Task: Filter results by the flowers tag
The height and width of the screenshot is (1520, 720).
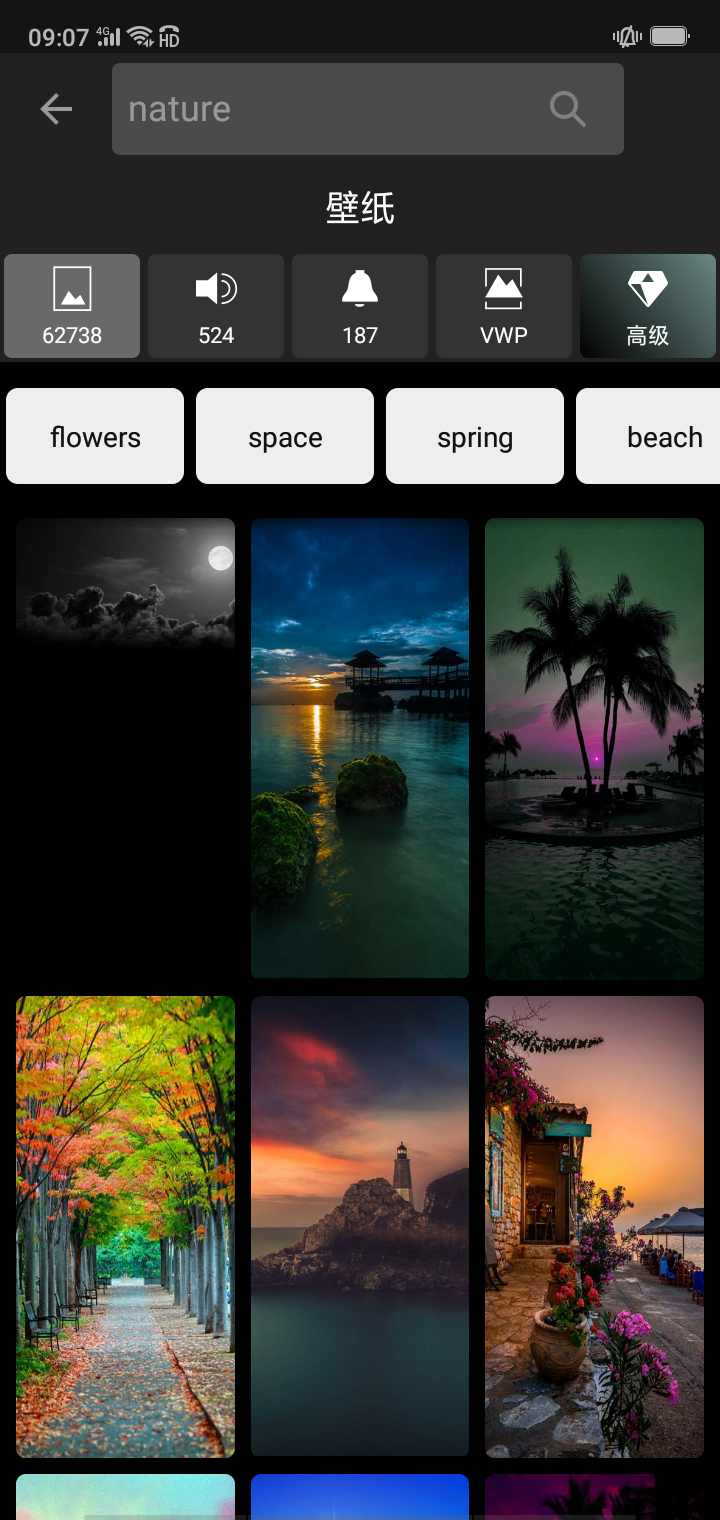Action: click(95, 436)
